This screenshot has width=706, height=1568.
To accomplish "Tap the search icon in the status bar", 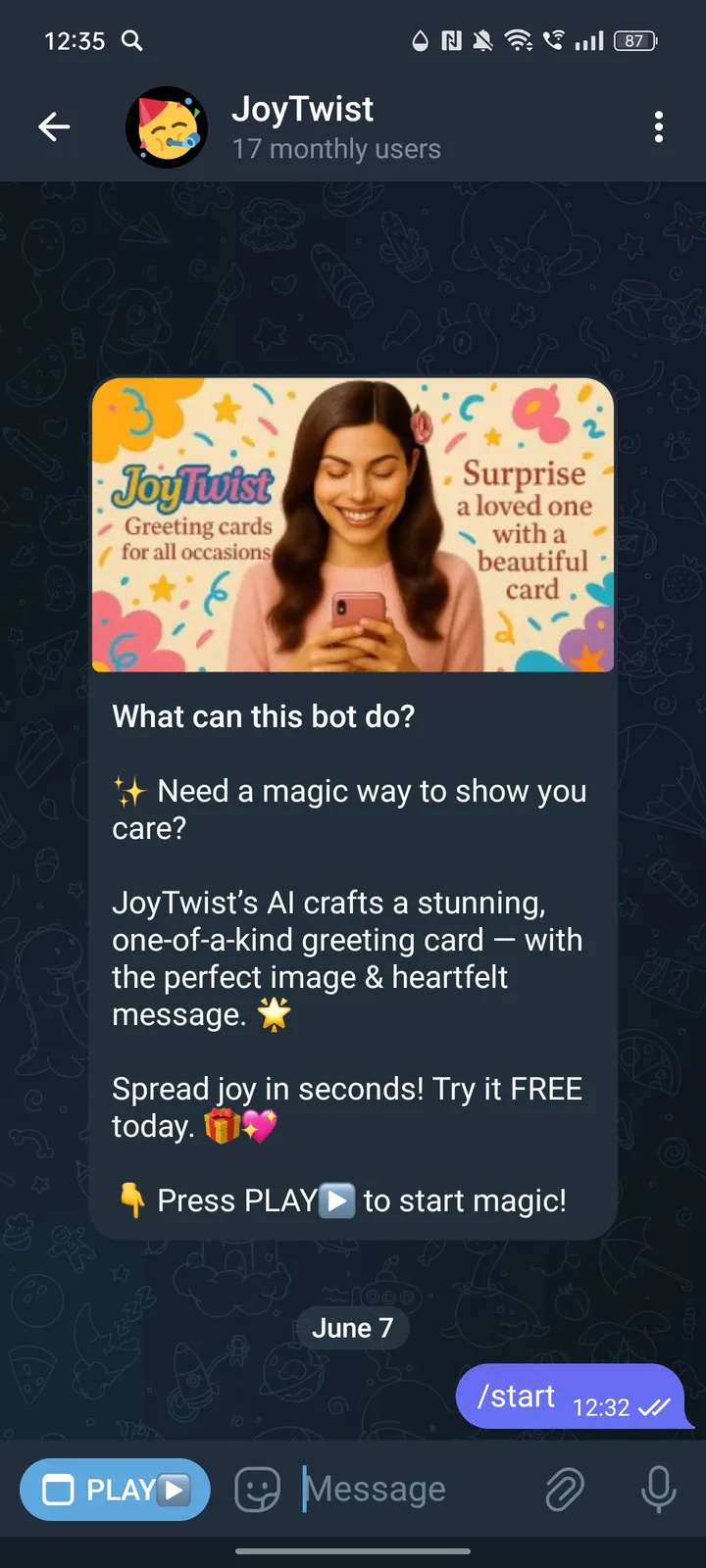I will click(x=132, y=41).
